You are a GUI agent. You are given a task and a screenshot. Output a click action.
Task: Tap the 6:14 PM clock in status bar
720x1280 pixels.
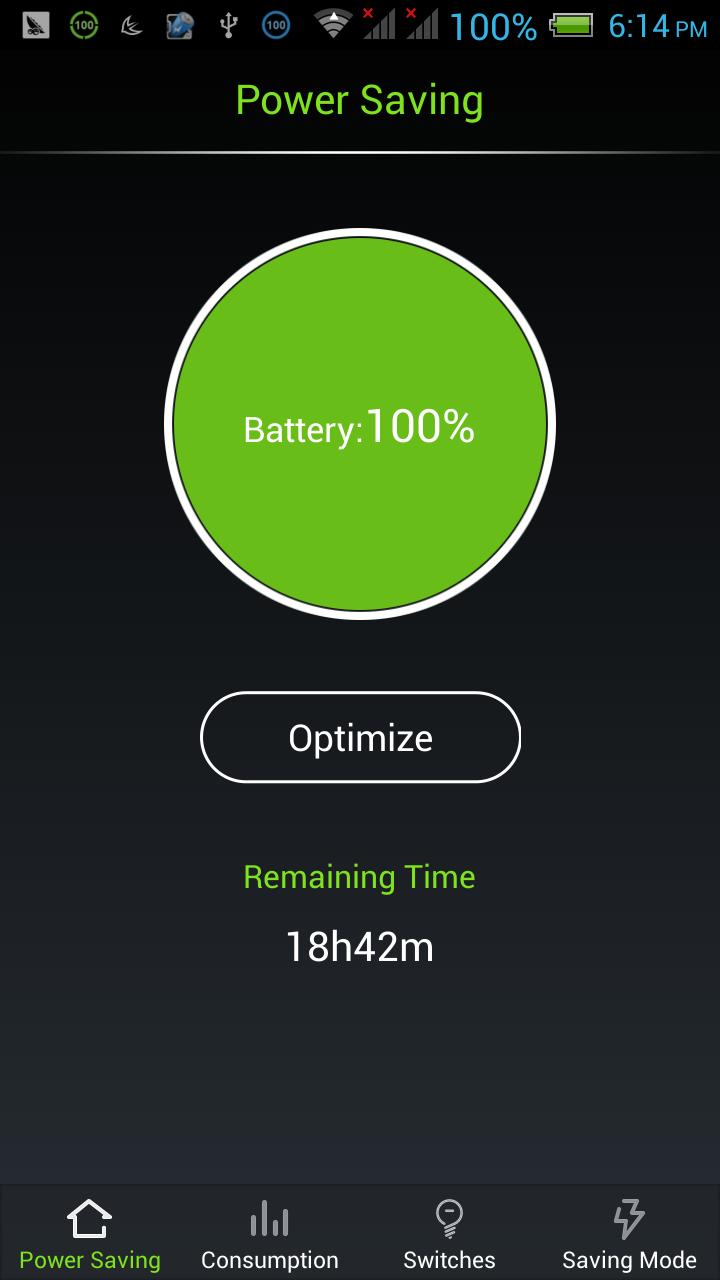coord(655,25)
